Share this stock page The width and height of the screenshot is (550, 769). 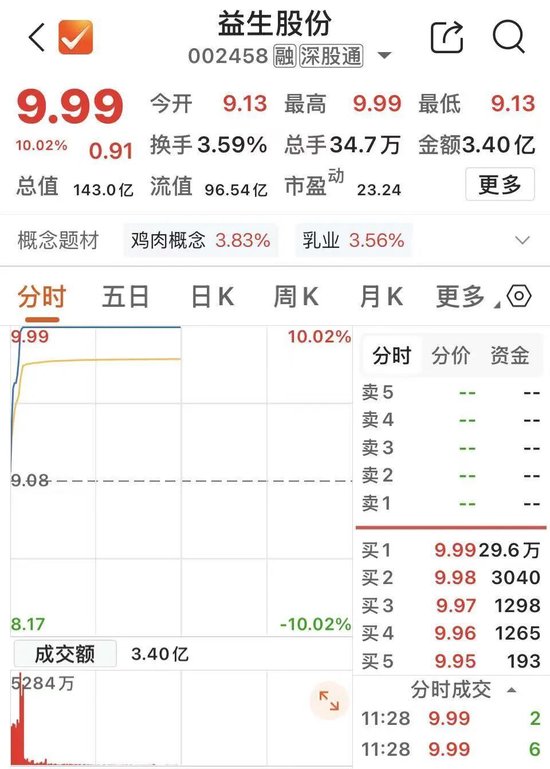pos(446,37)
